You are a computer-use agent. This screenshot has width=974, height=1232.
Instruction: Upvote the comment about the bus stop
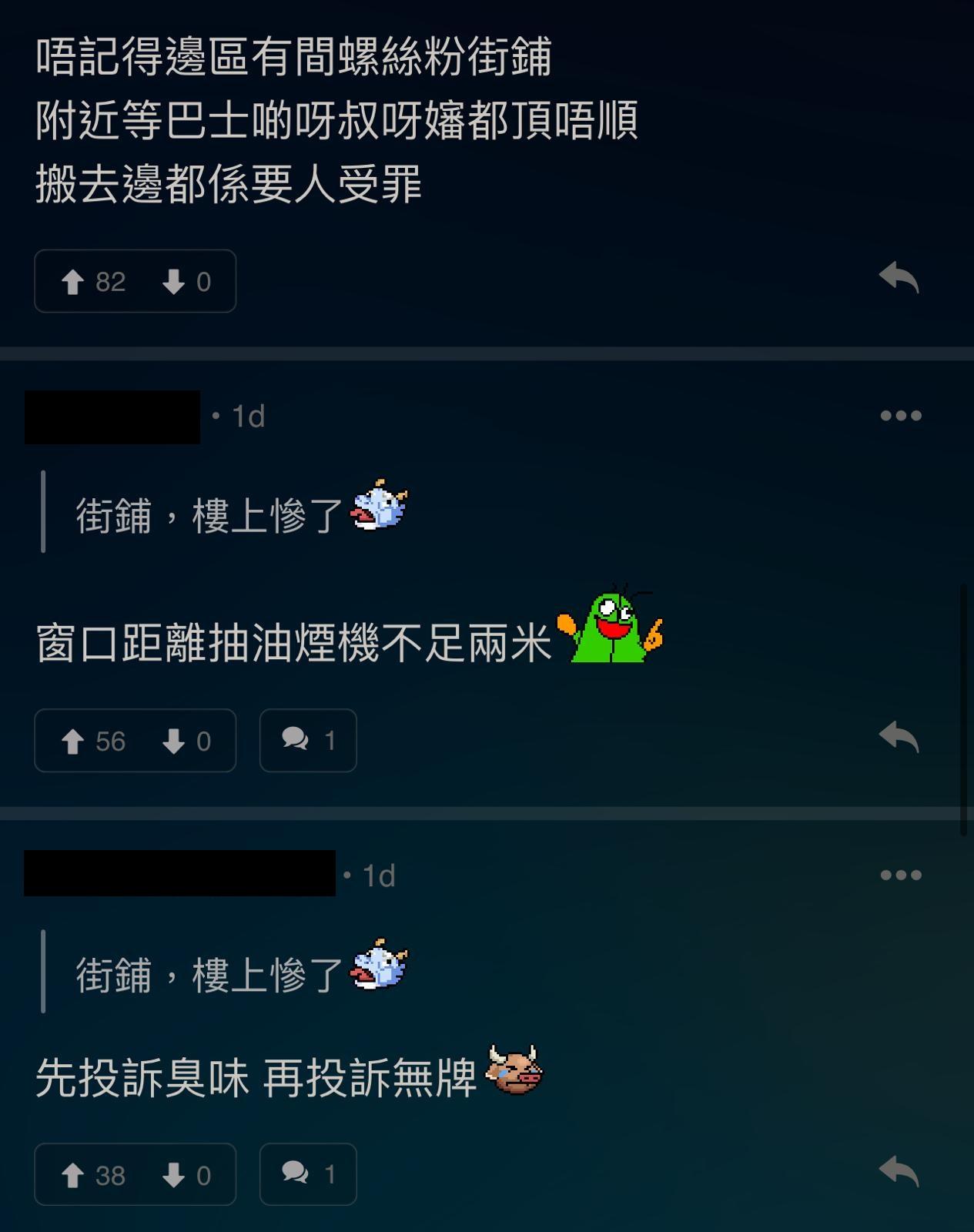(74, 282)
